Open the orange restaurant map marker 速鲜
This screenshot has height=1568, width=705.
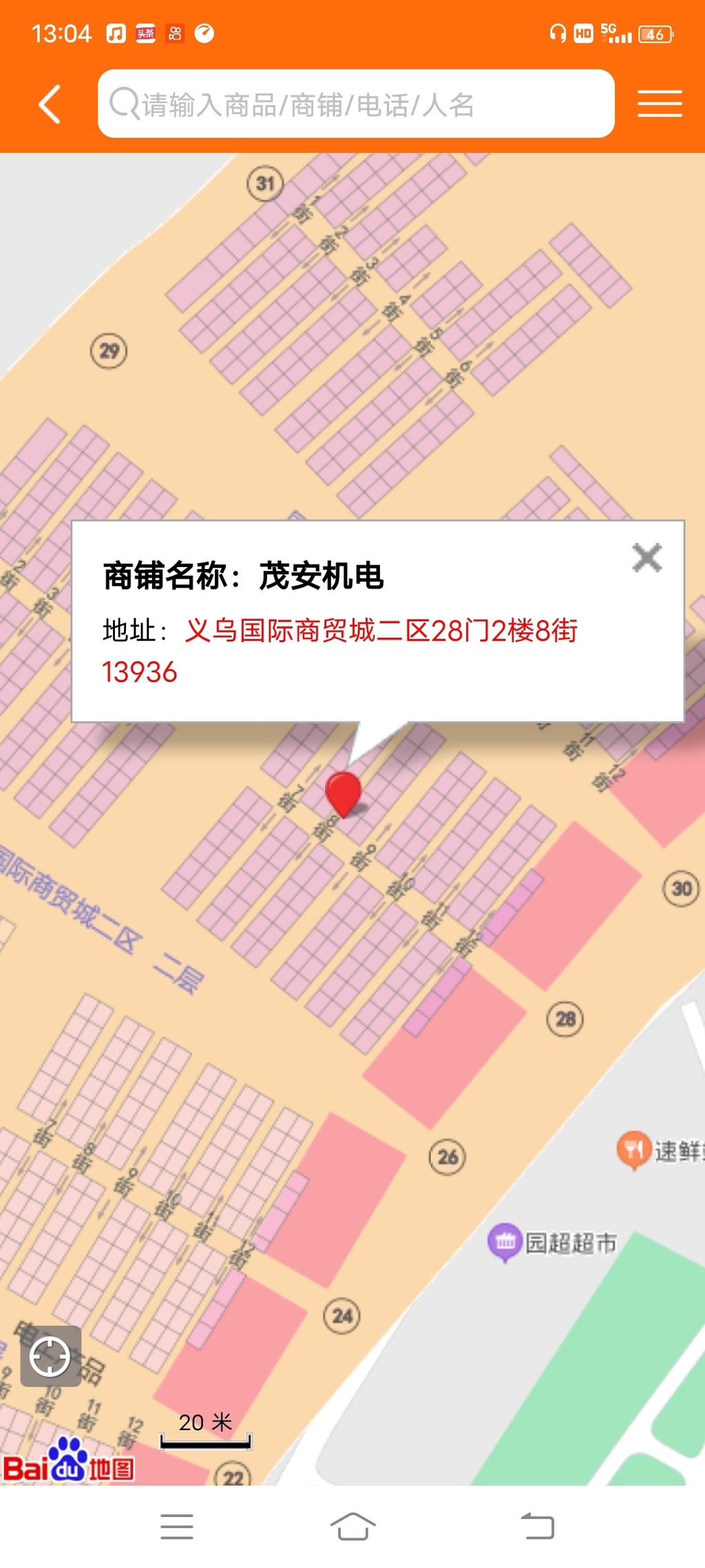pos(633,1149)
